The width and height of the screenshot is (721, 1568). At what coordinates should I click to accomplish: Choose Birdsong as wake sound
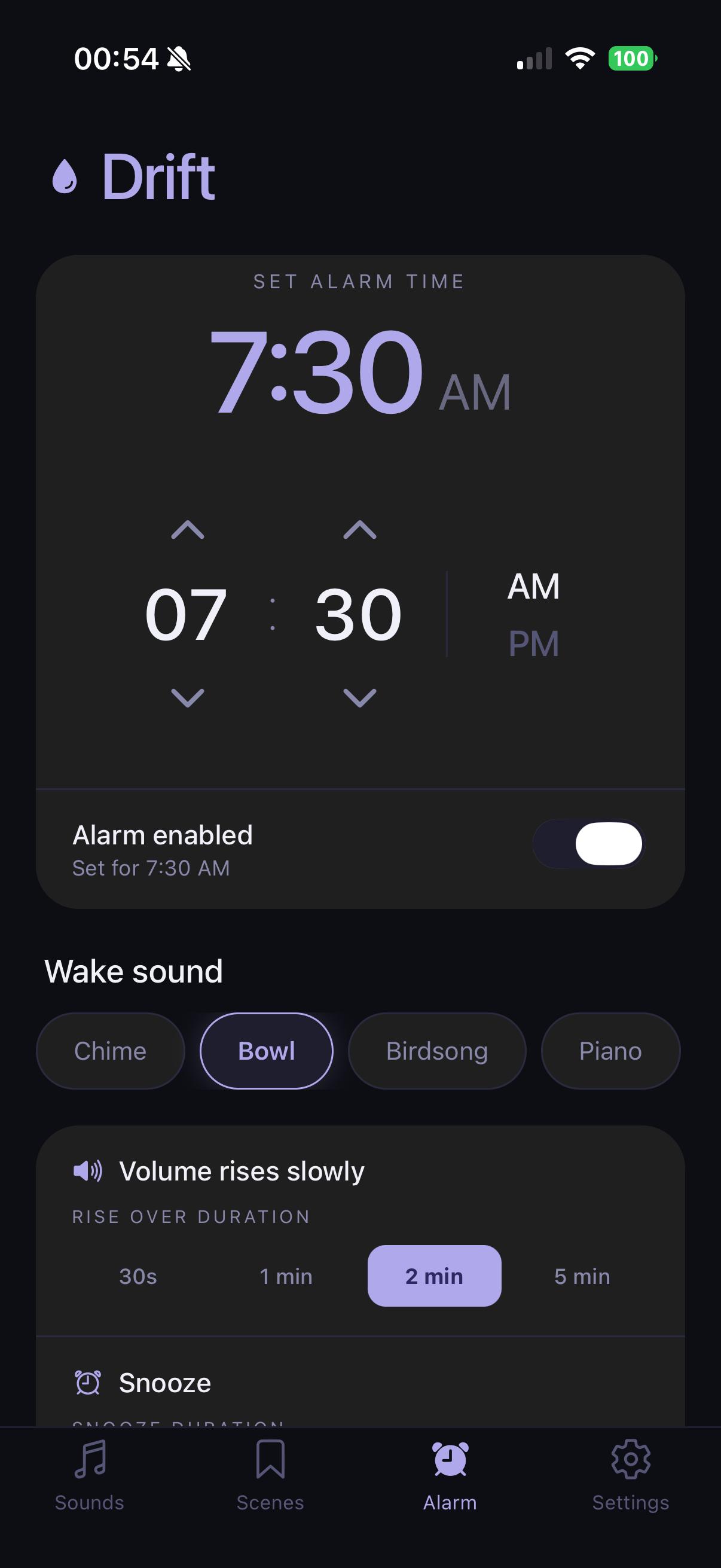(437, 1051)
